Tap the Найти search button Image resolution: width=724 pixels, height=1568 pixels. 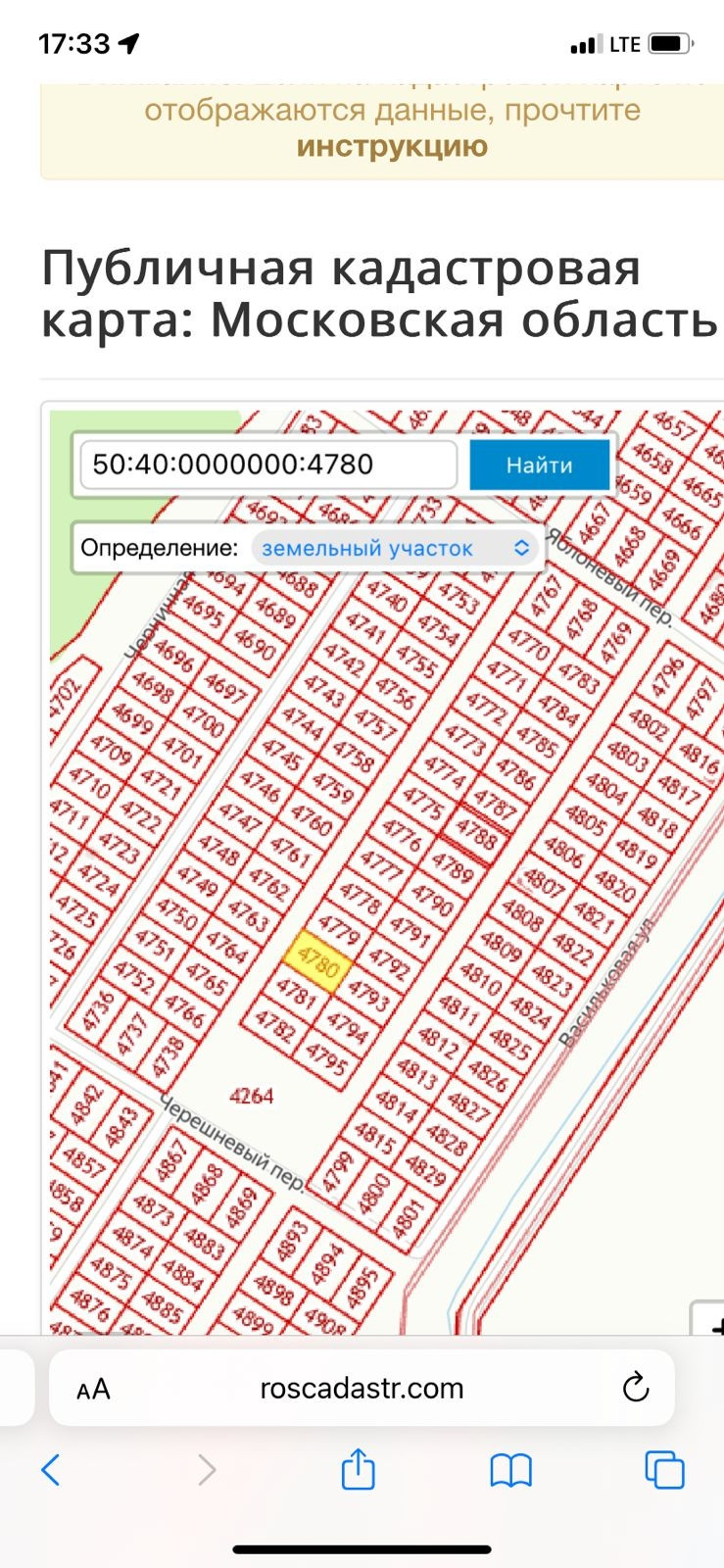[x=539, y=465]
